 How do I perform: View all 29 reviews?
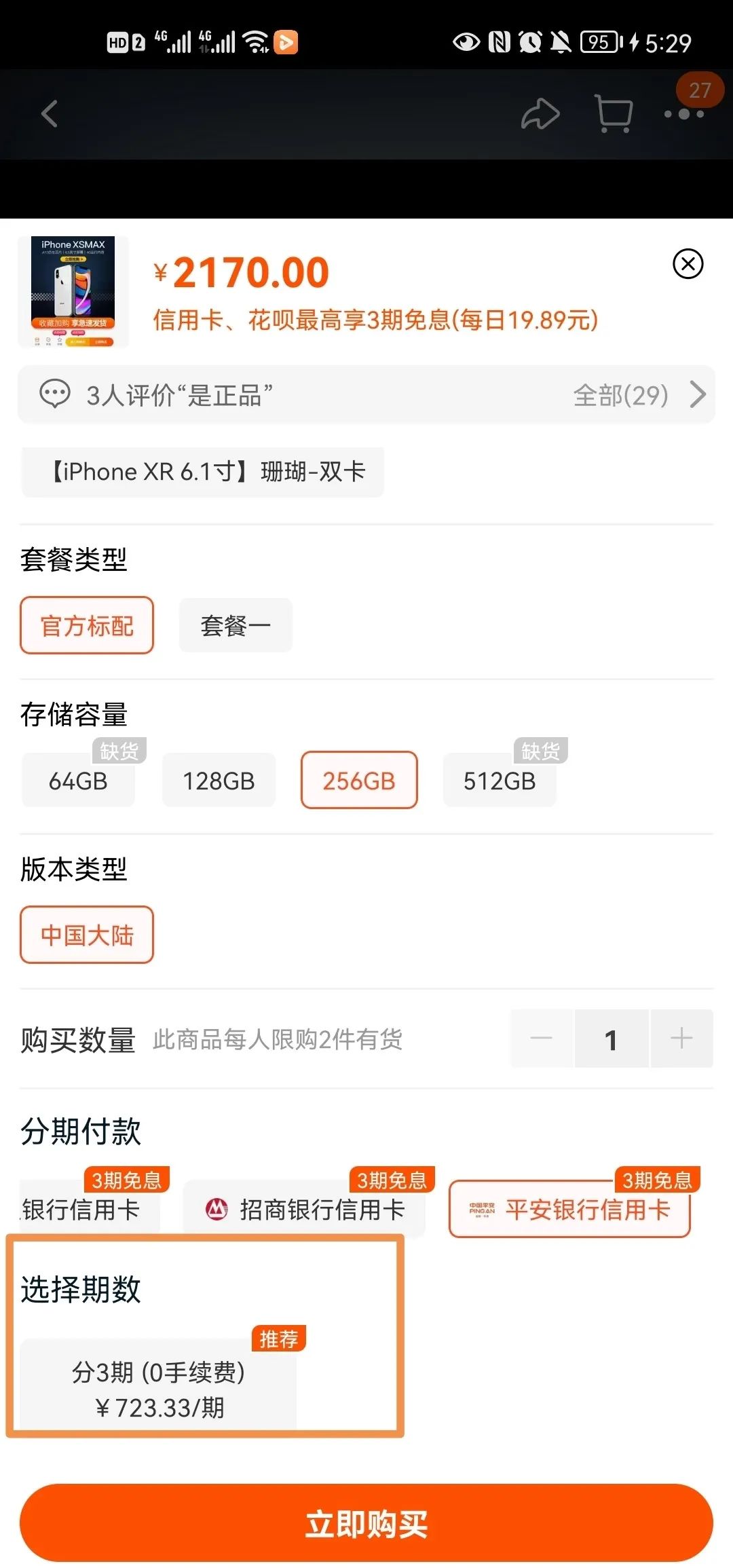point(639,394)
